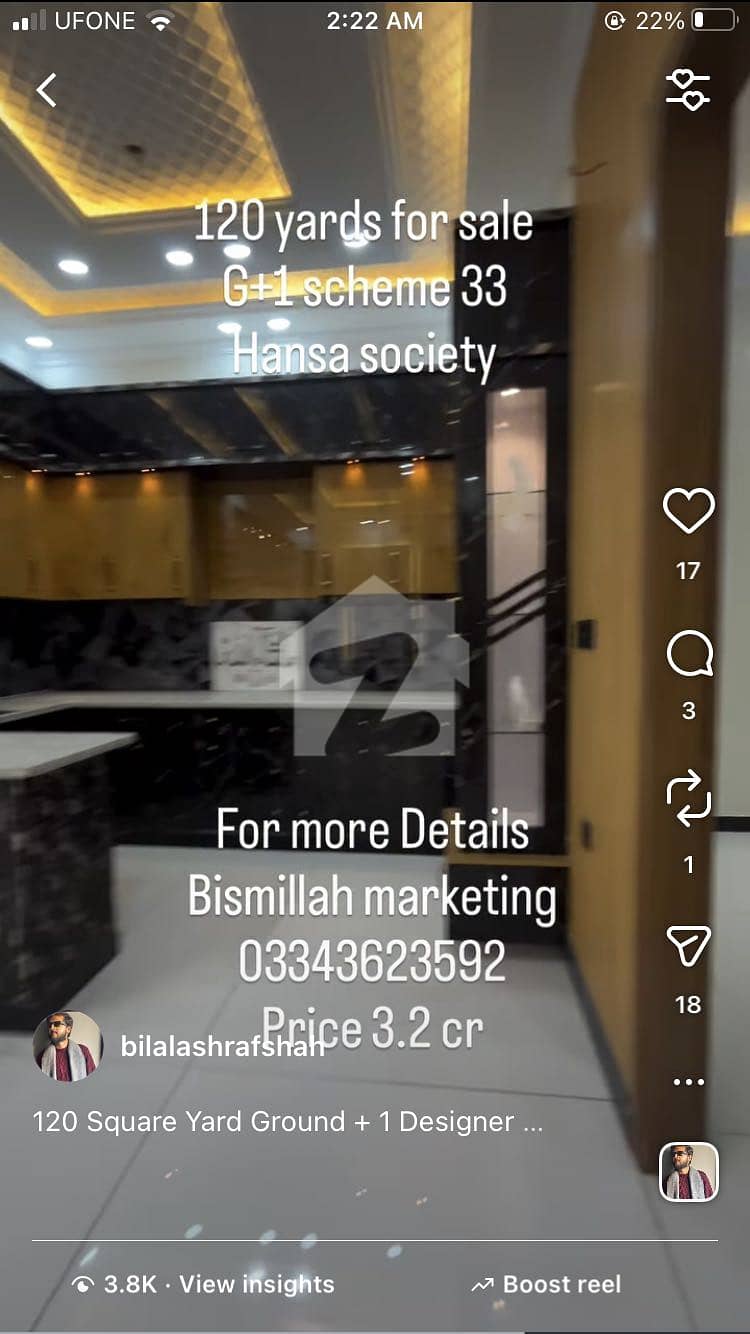This screenshot has height=1334, width=750.
Task: Tap the bilalashrafshah username
Action: (222, 1047)
